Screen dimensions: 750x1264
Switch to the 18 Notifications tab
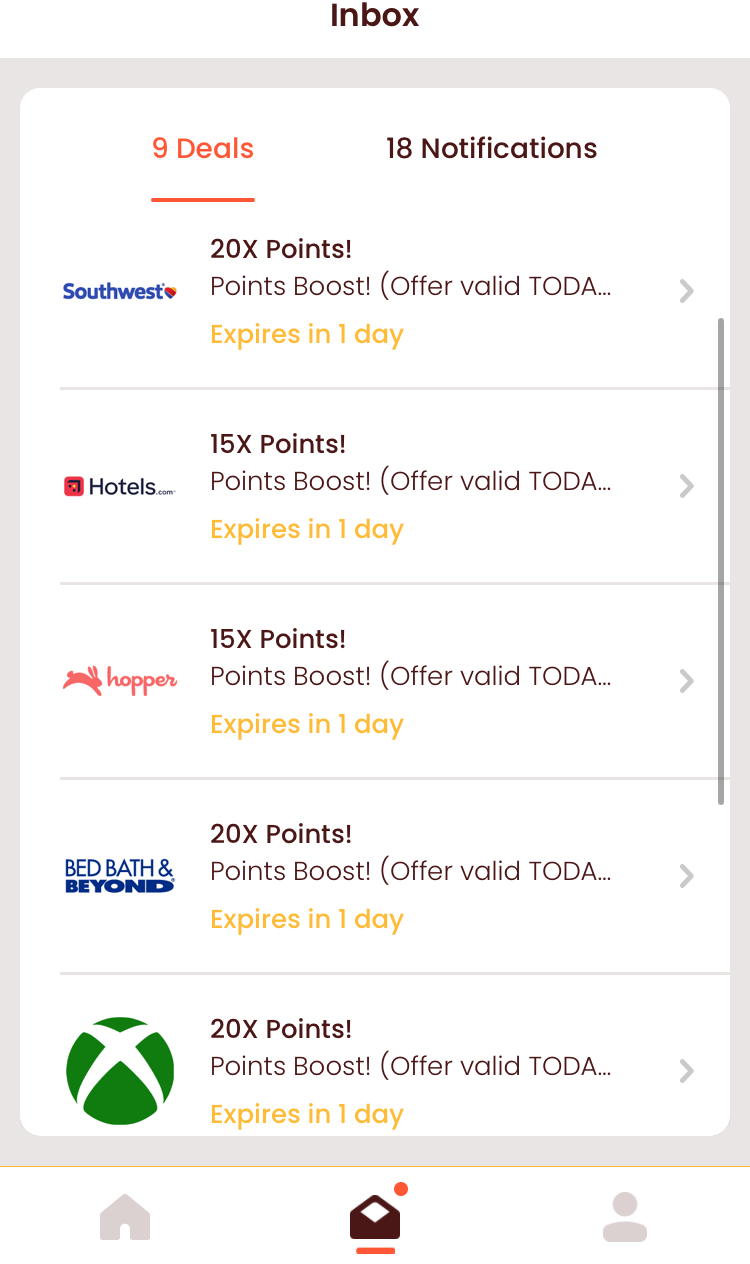coord(491,149)
